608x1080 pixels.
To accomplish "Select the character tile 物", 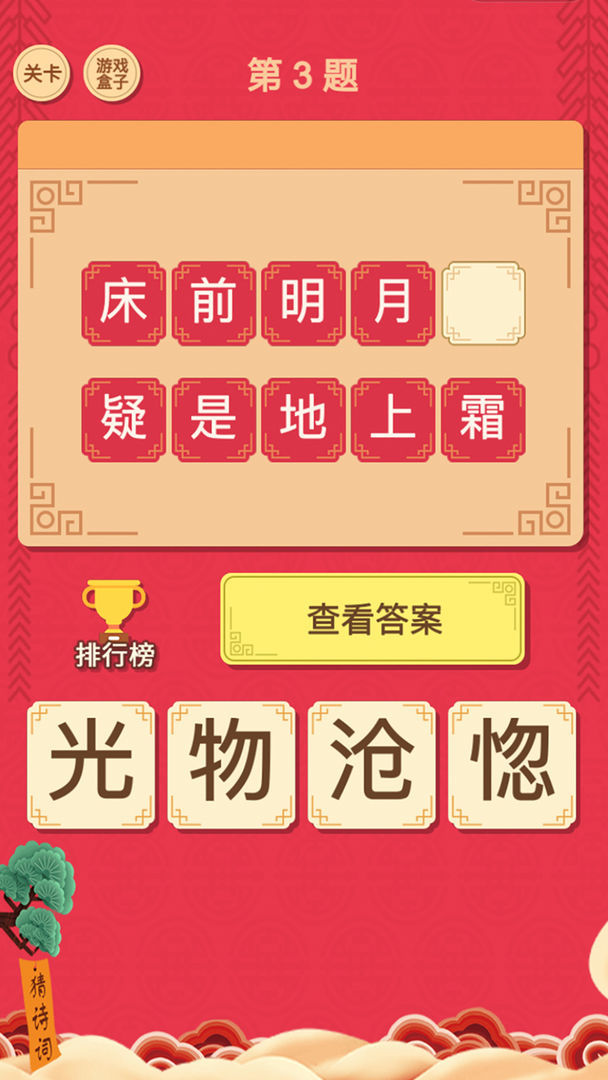I will coord(232,765).
